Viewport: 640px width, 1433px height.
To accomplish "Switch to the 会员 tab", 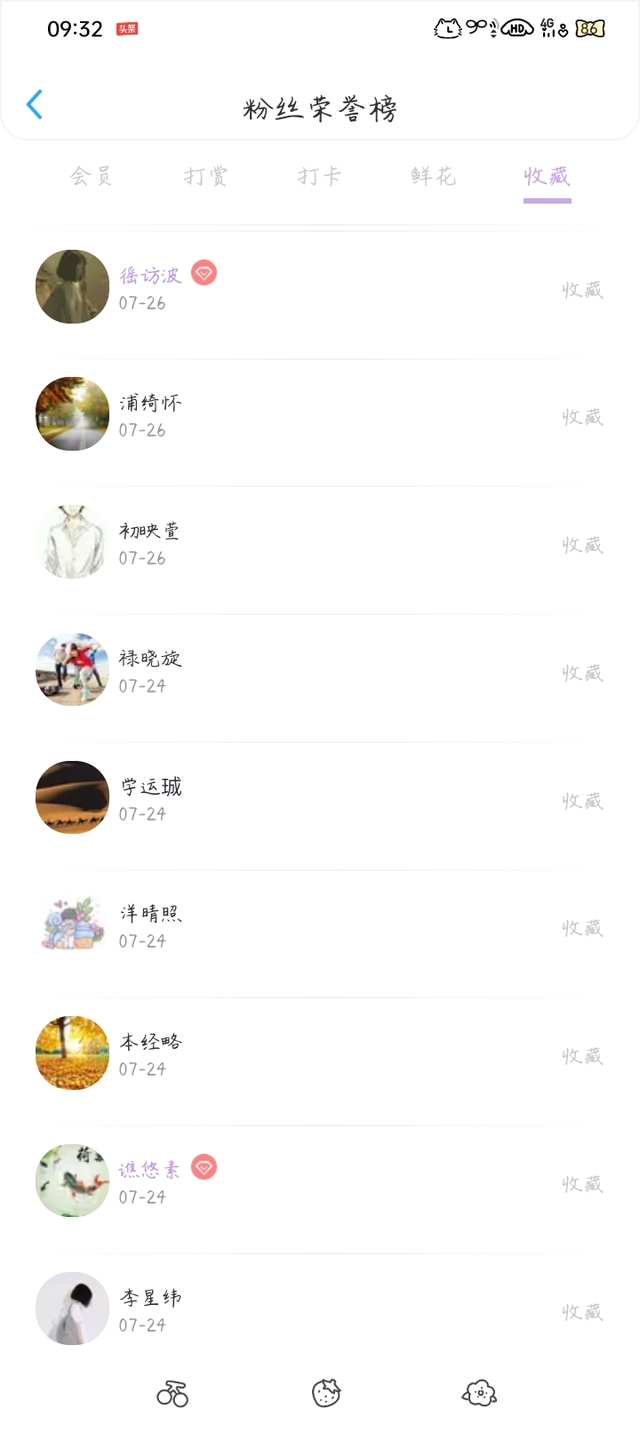I will click(91, 177).
